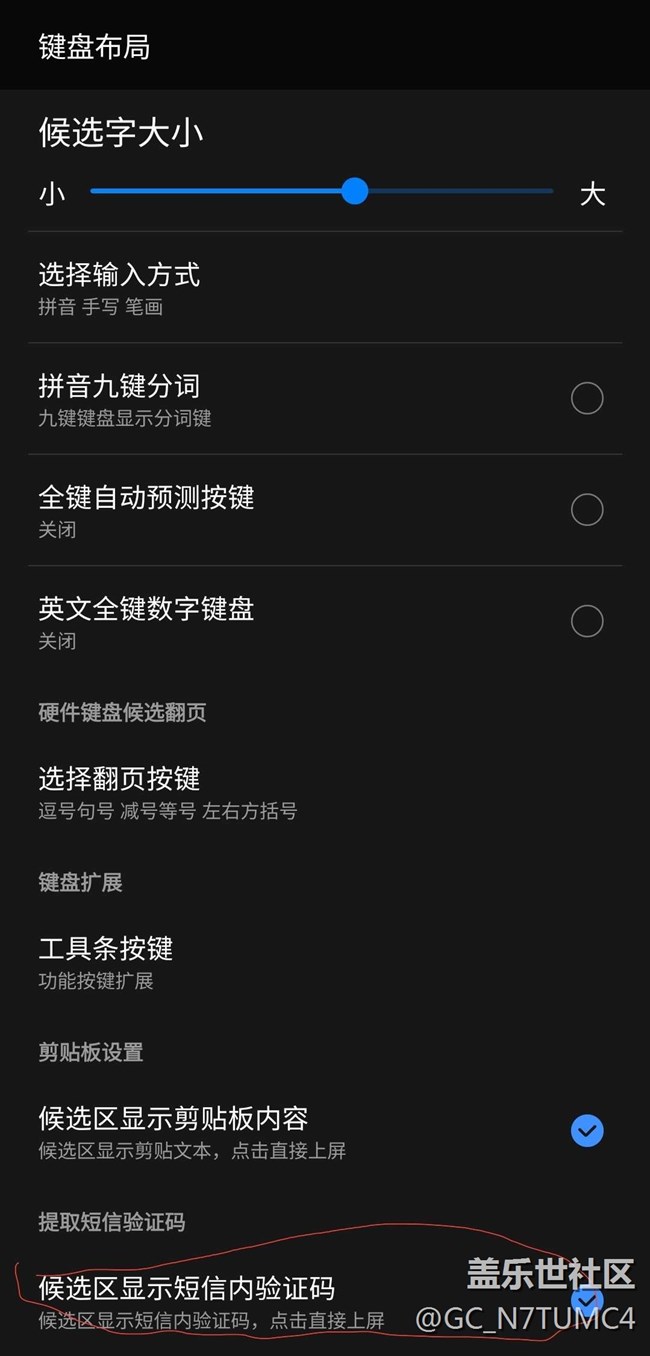Image resolution: width=650 pixels, height=1356 pixels.
Task: Turn on 全键自动预测按键
Action: point(586,510)
